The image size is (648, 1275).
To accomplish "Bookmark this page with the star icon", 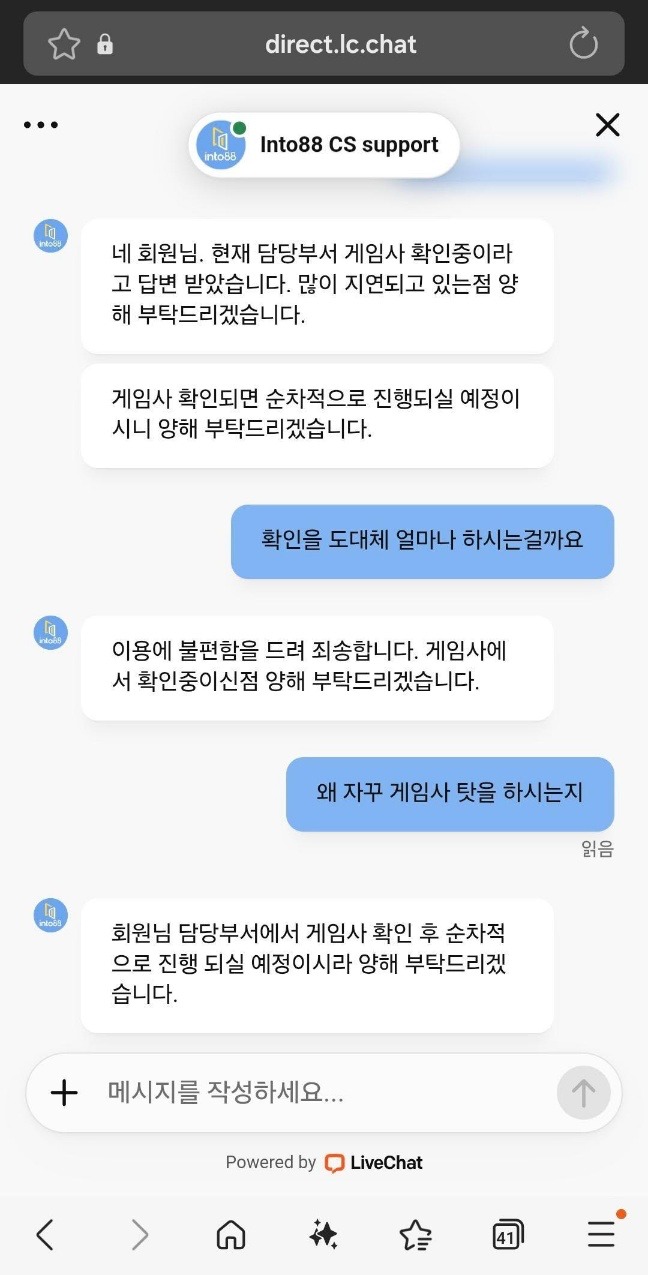I will (64, 44).
